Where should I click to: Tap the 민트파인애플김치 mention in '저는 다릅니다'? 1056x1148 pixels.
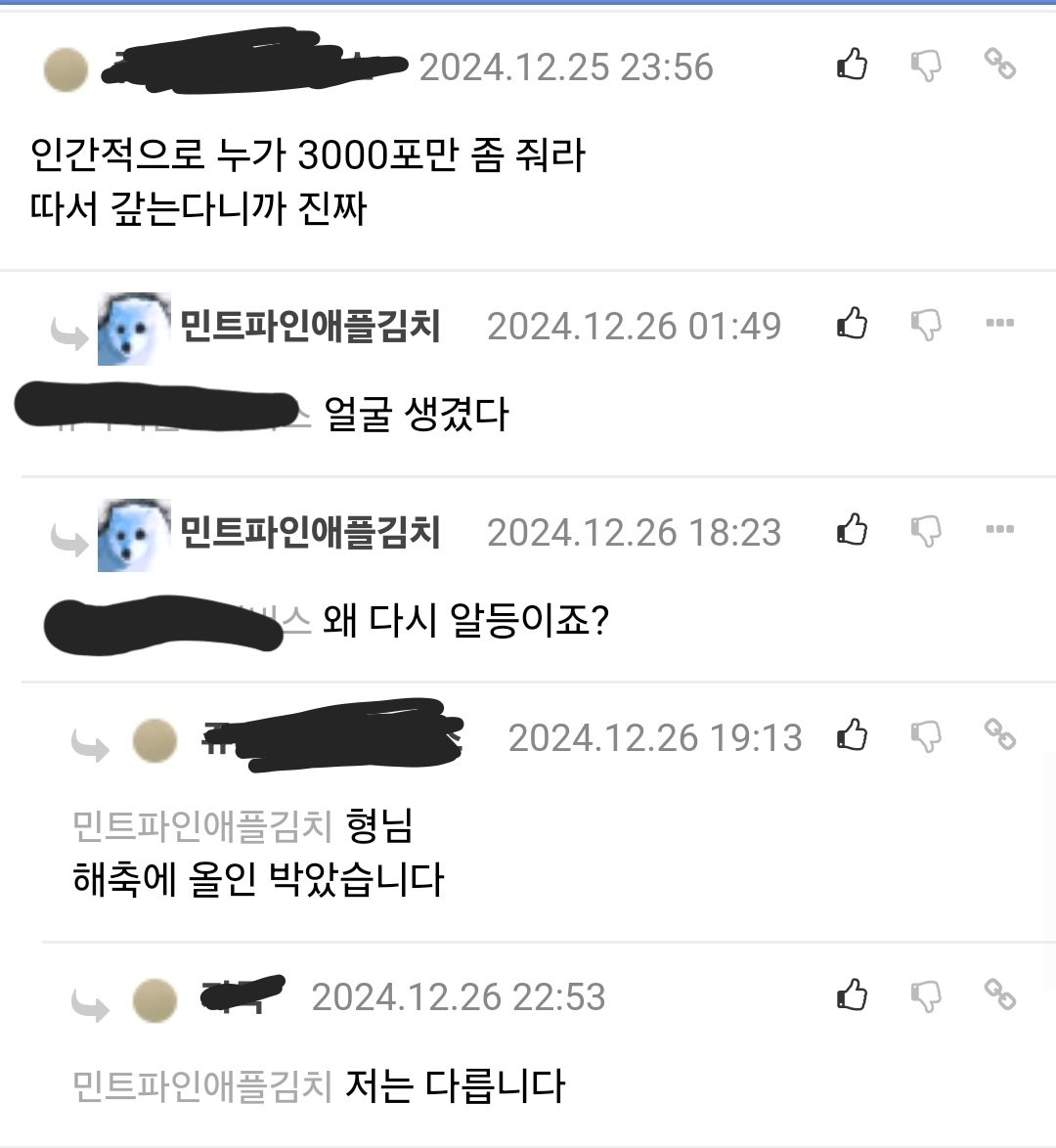point(203,1086)
